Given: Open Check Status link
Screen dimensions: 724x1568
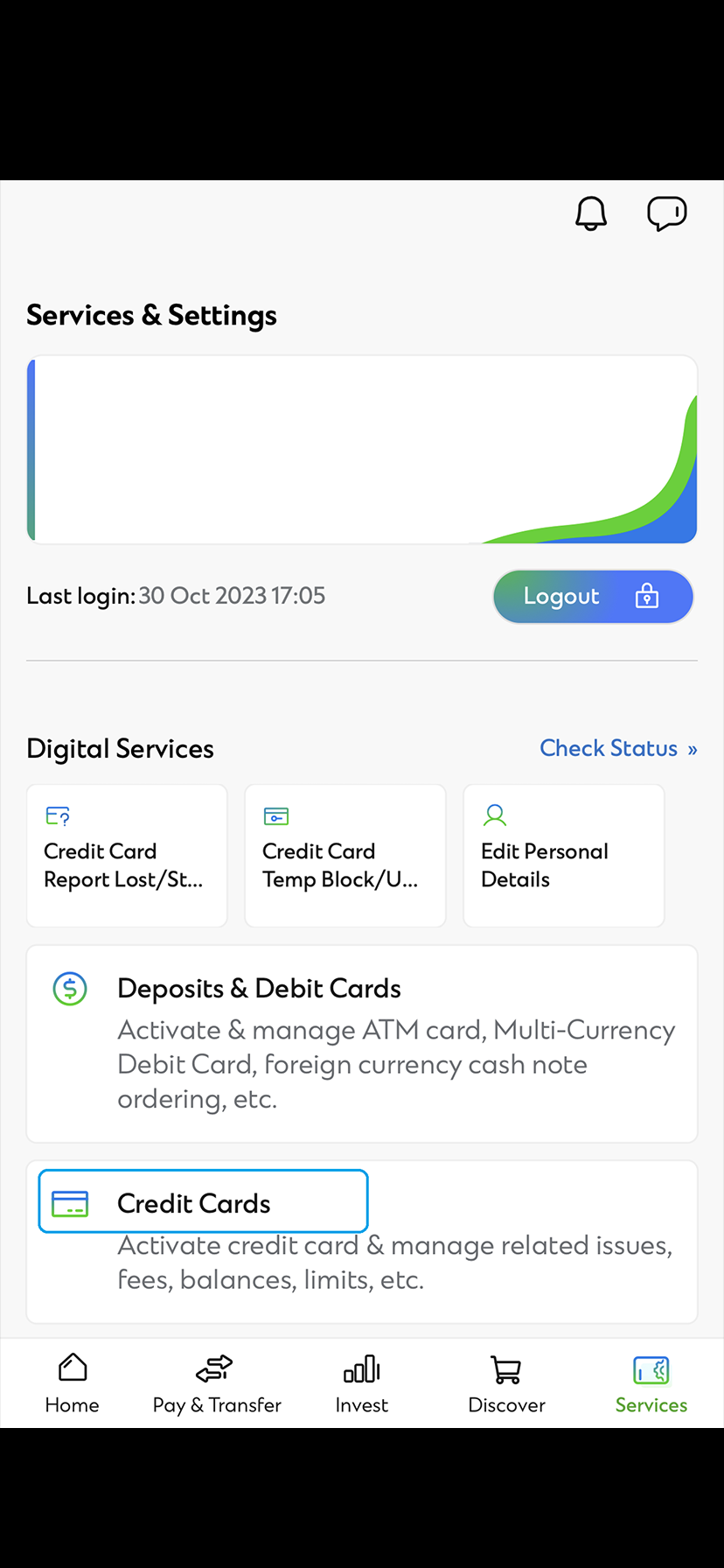Looking at the screenshot, I should point(617,748).
